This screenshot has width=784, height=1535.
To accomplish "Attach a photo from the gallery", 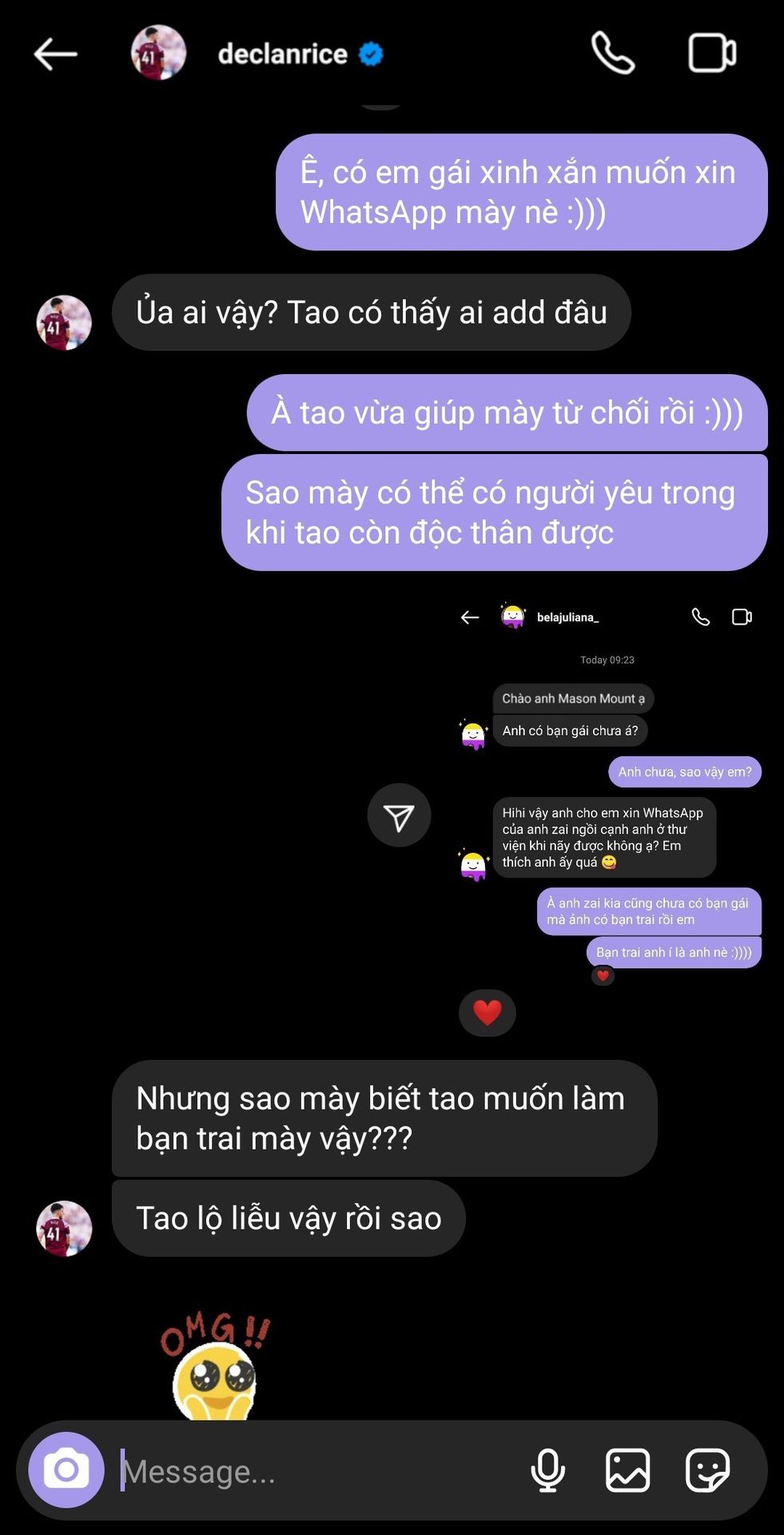I will tap(627, 1470).
